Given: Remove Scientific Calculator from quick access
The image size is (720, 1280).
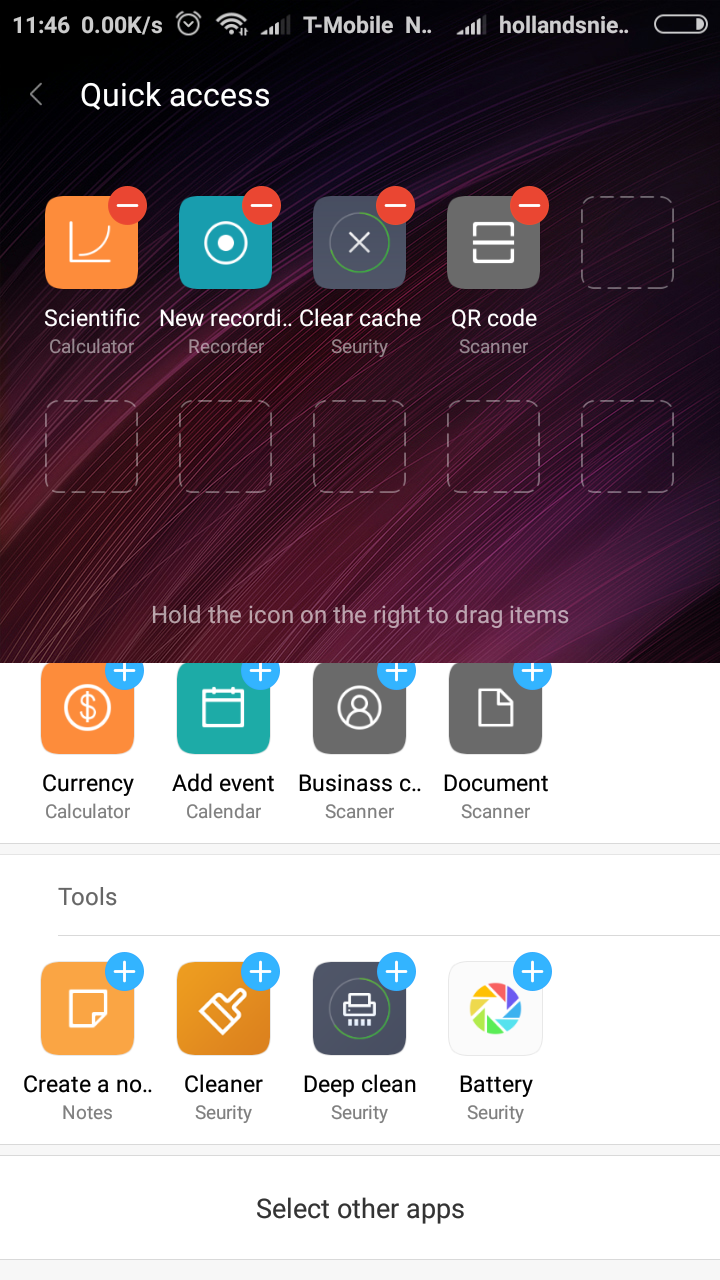Looking at the screenshot, I should tap(127, 206).
